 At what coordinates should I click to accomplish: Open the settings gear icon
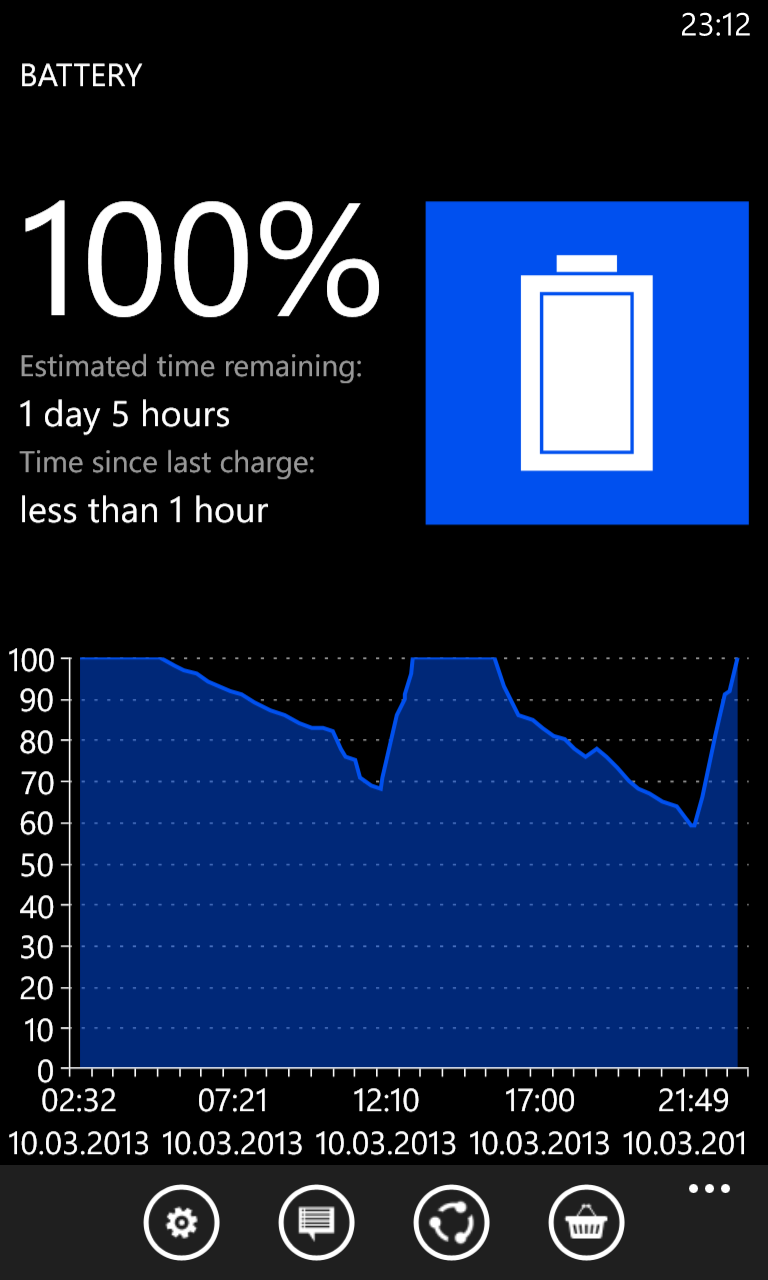(x=181, y=1222)
